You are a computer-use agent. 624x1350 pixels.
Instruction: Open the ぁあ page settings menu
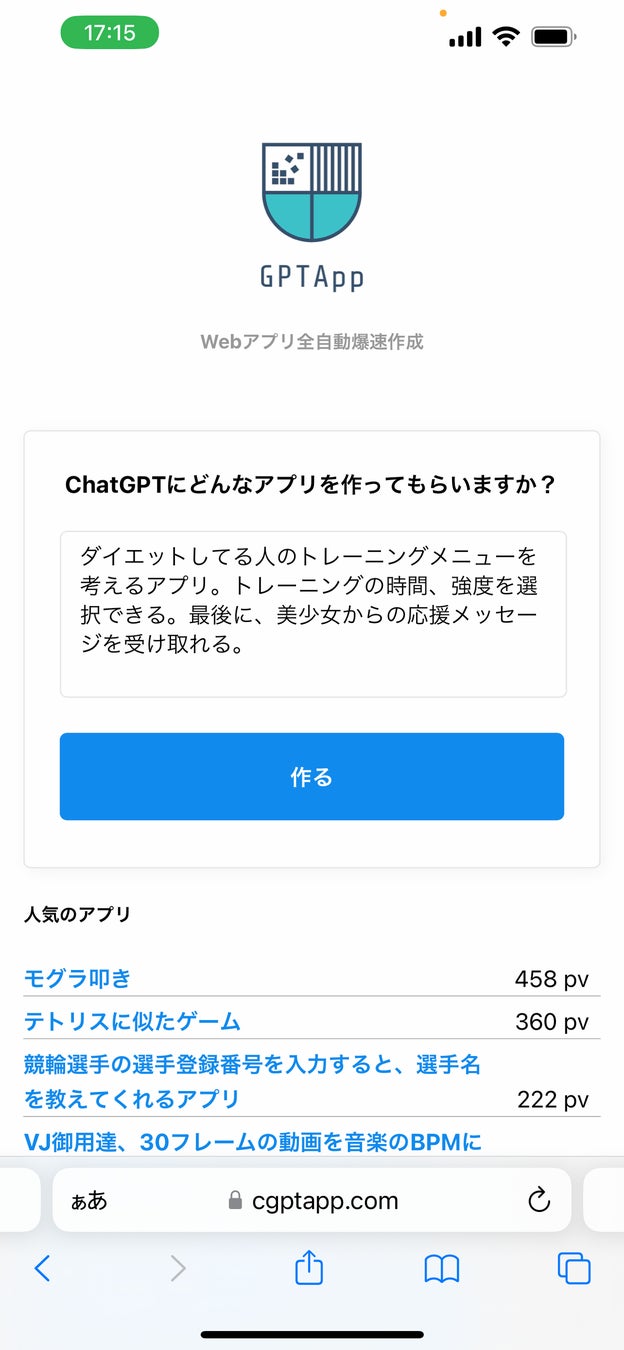(x=88, y=1200)
